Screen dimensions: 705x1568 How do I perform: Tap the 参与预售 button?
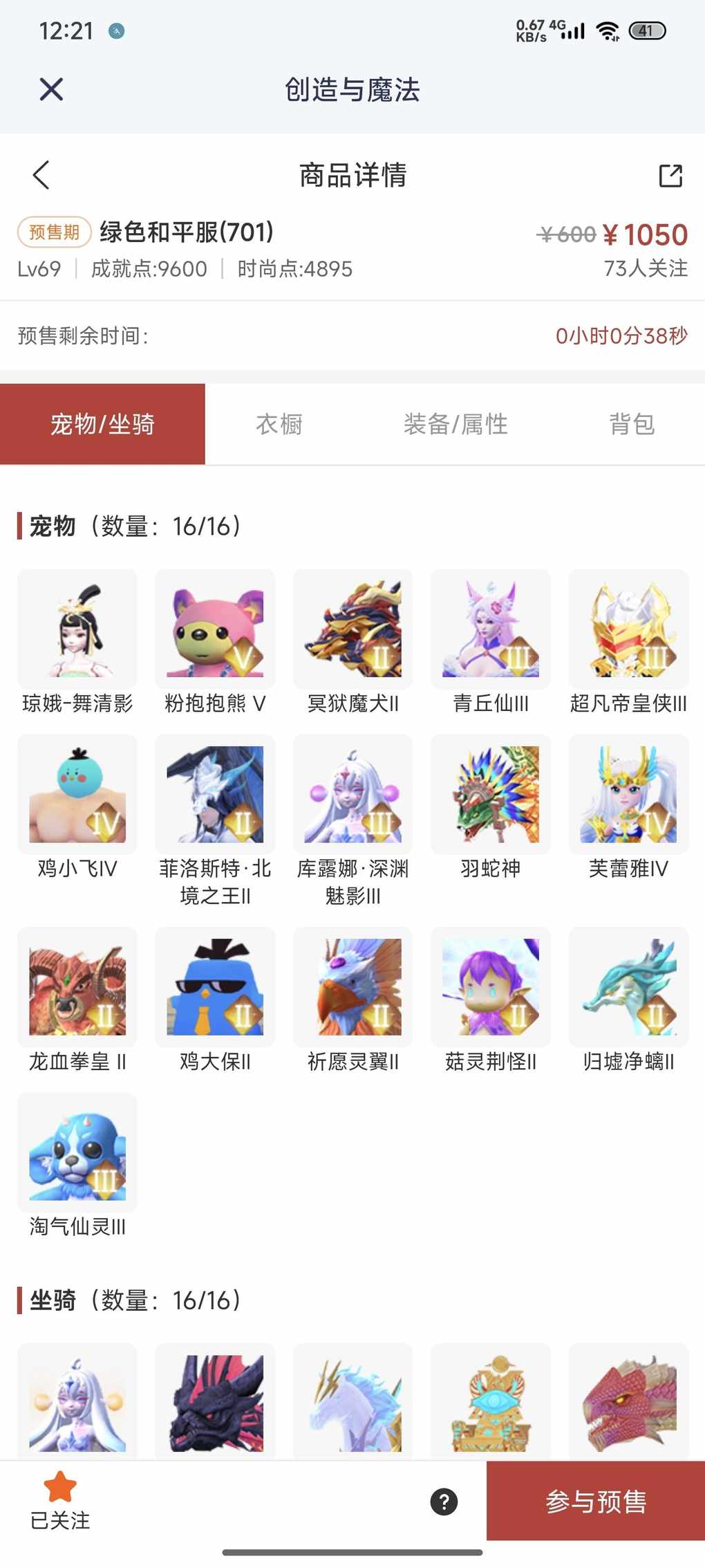point(596,1502)
